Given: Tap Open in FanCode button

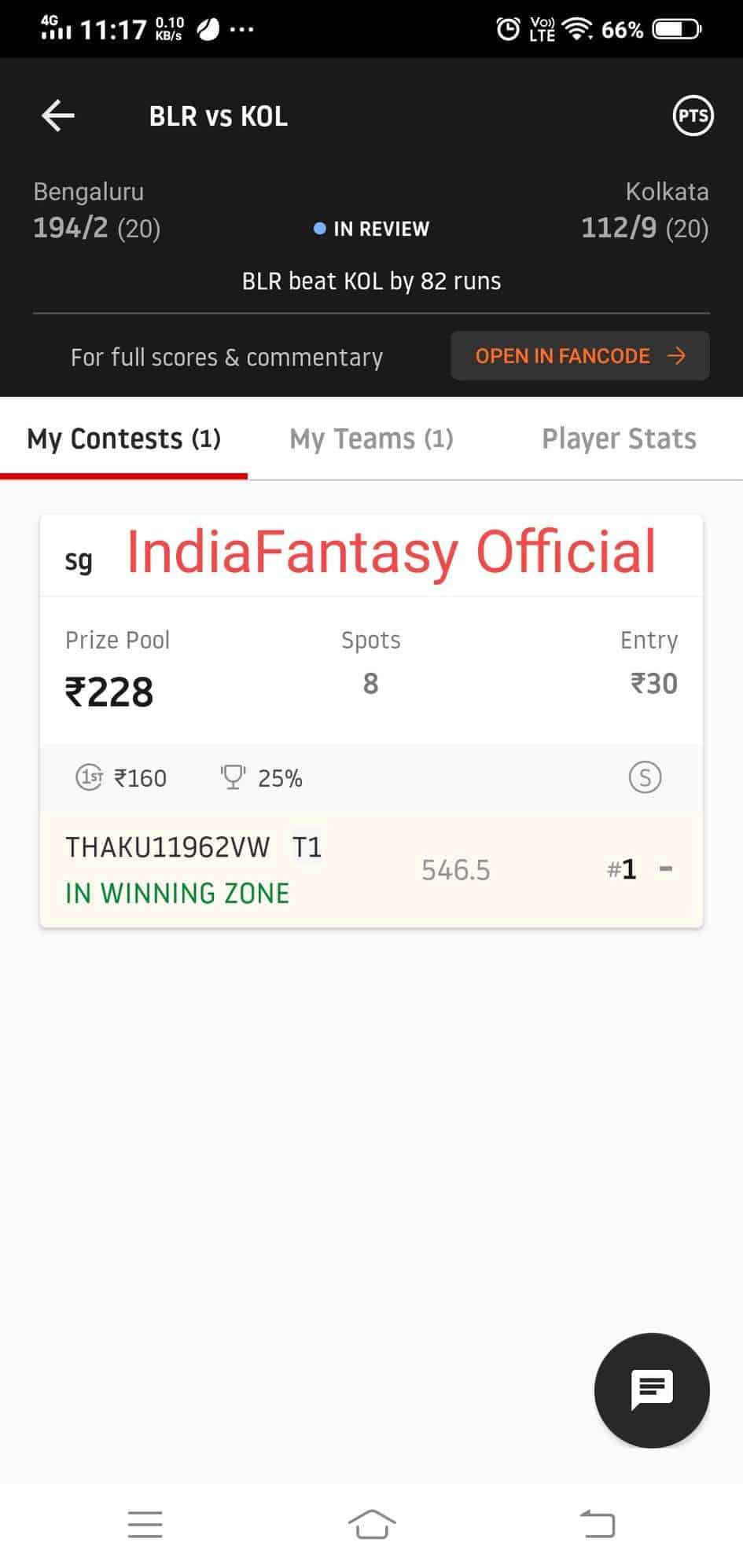Looking at the screenshot, I should click(579, 356).
